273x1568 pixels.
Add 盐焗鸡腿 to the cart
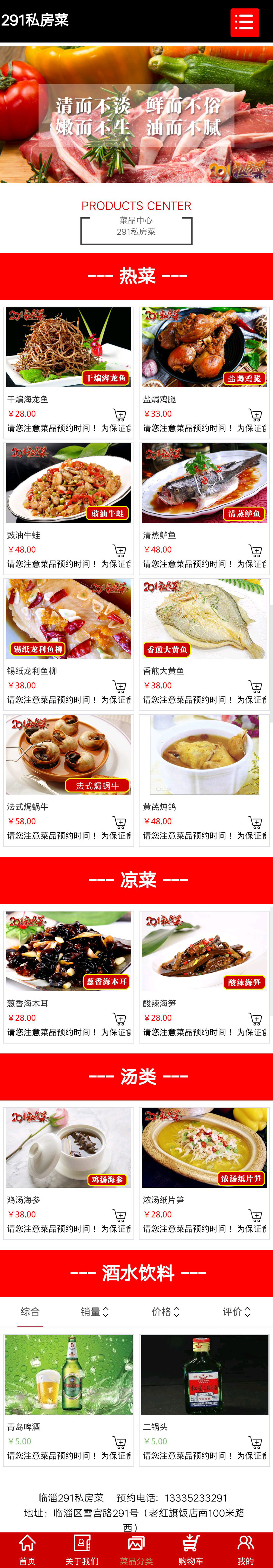point(255,415)
